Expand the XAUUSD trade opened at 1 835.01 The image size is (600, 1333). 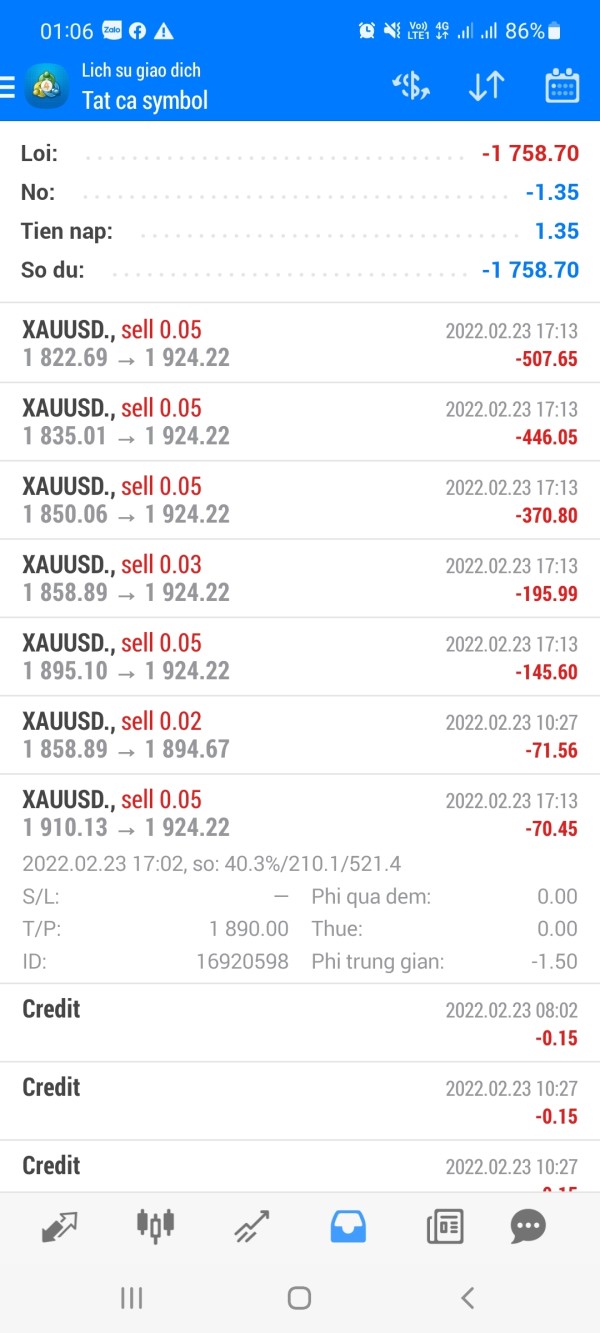tap(300, 421)
